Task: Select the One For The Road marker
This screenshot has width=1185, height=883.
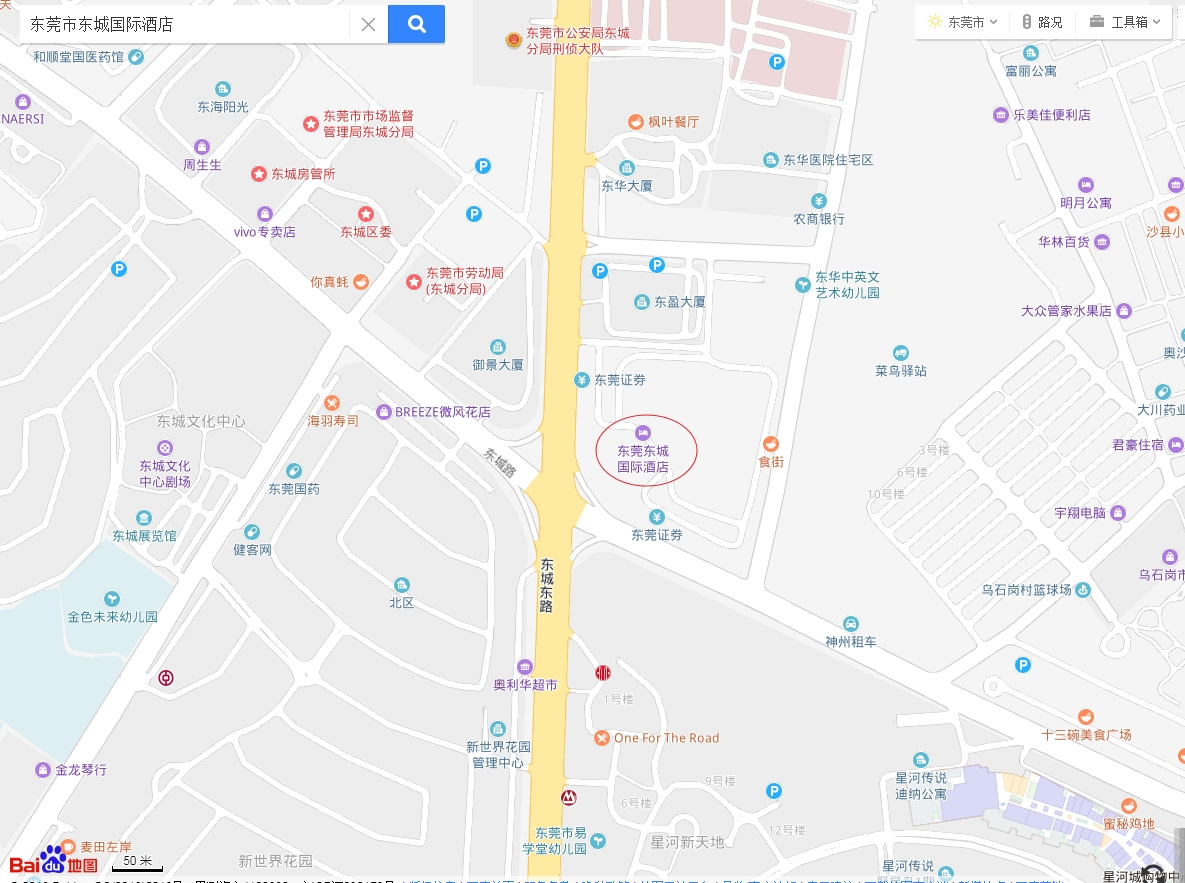Action: (602, 738)
